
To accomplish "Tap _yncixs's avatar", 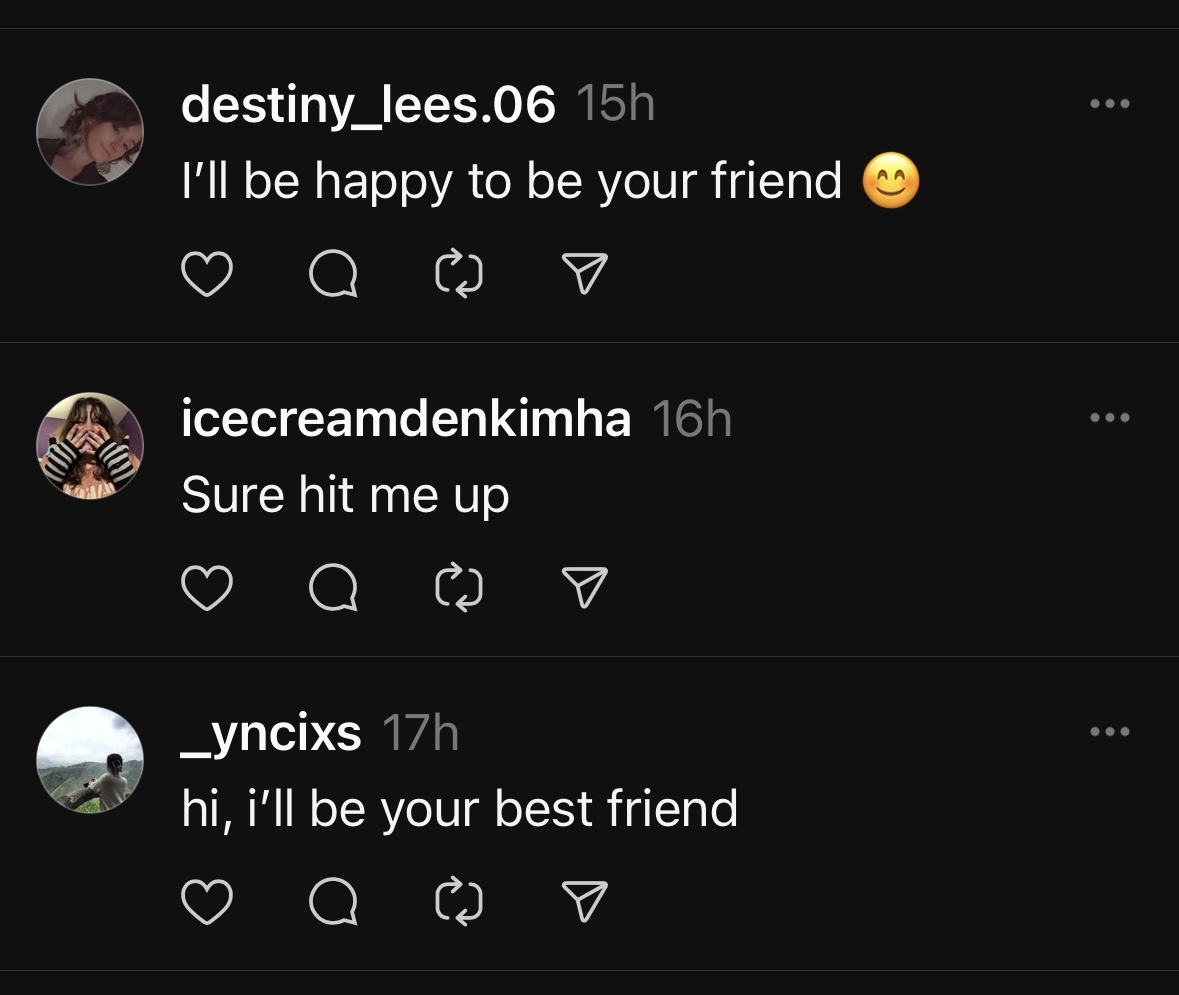I will (90, 760).
